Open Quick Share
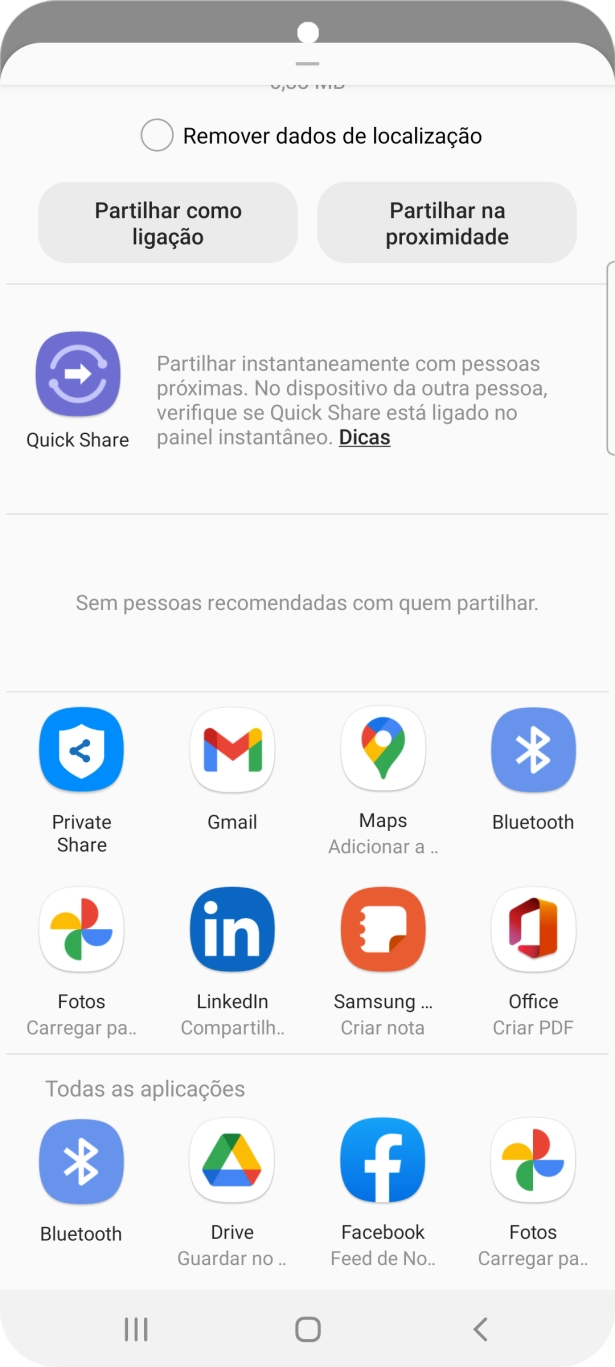The width and height of the screenshot is (615, 1367). tap(78, 375)
